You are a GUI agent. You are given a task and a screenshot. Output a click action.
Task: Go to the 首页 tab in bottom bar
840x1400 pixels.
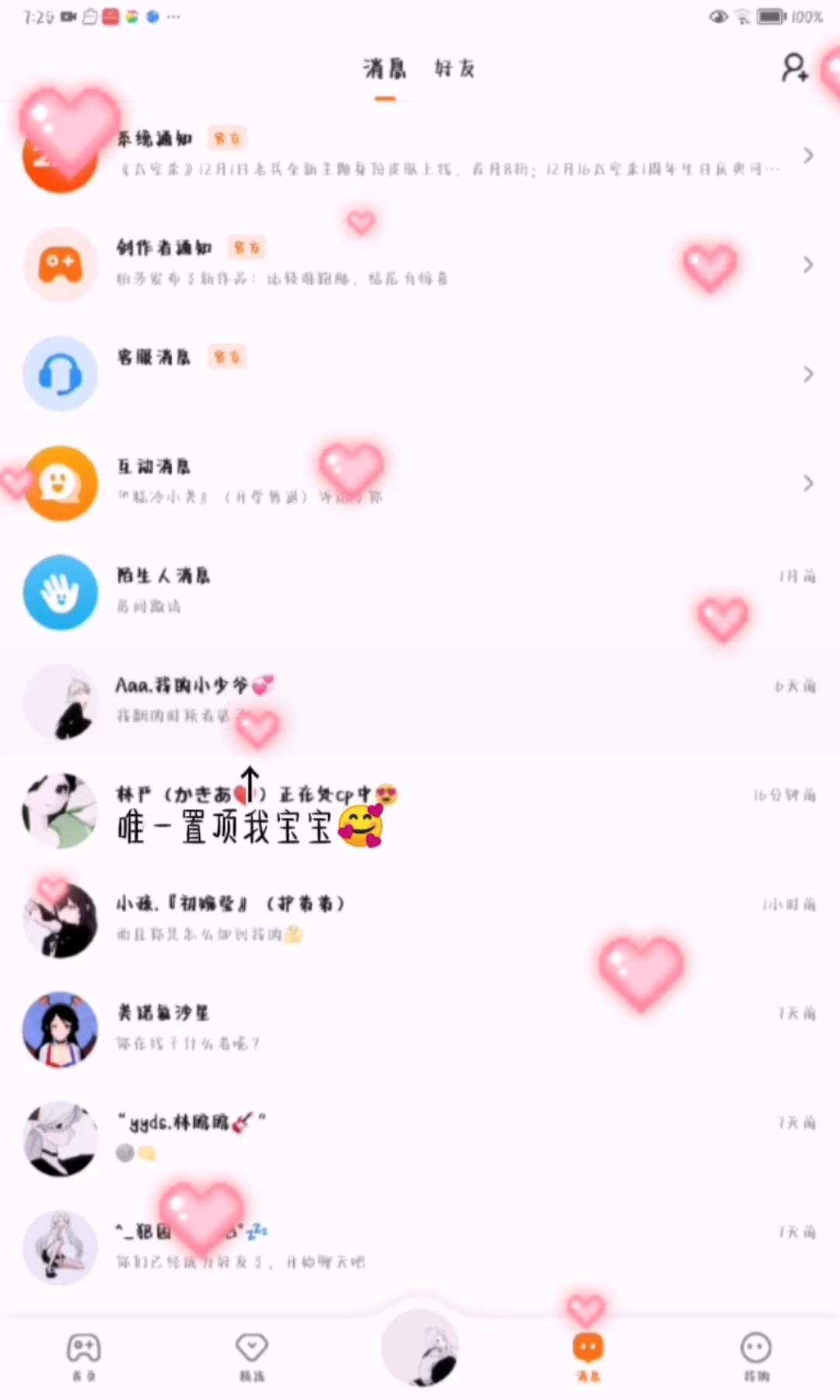(x=84, y=1356)
